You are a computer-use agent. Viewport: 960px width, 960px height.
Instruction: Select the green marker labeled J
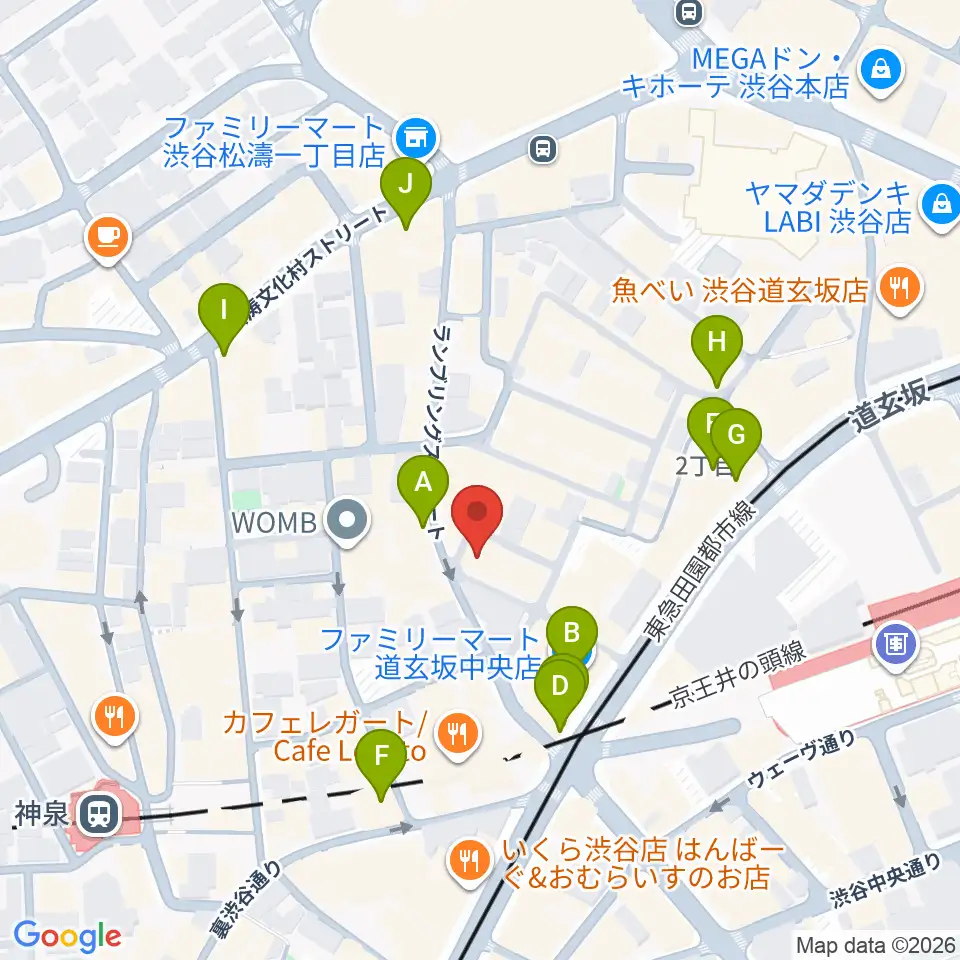point(405,192)
